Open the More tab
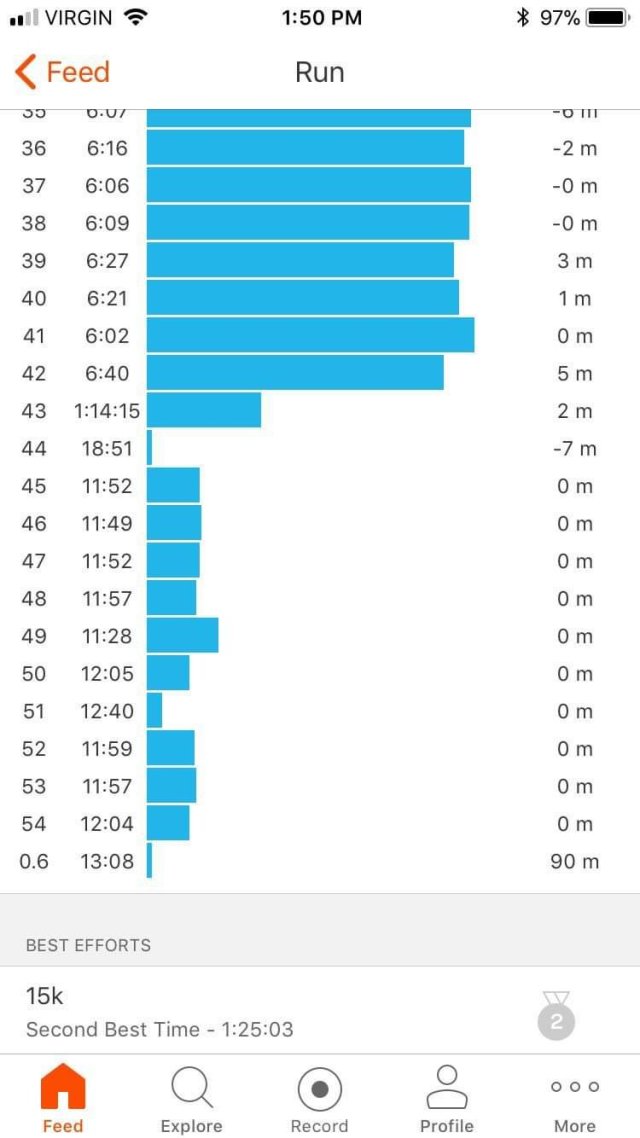Screen dimensions: 640x1138 pos(575,1099)
